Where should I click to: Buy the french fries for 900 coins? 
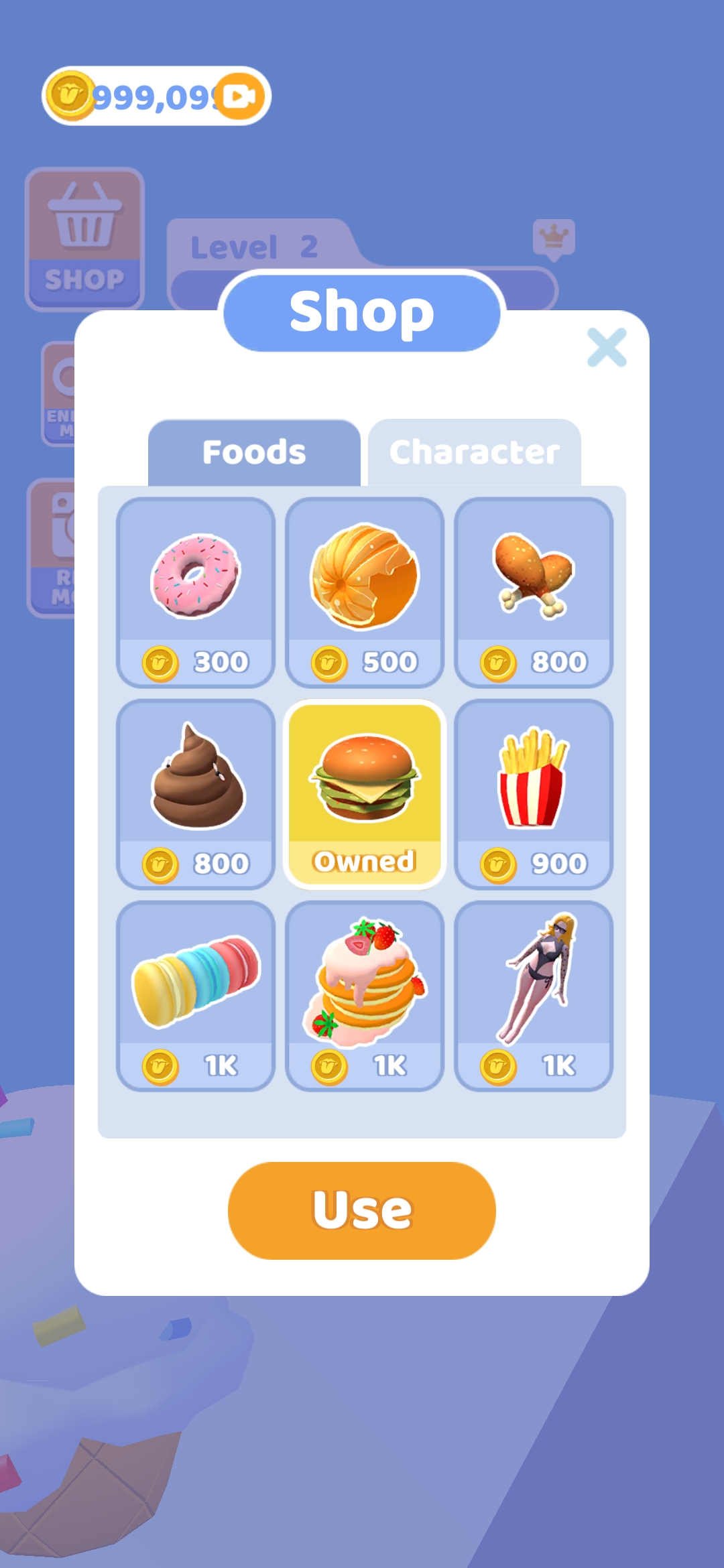tap(534, 793)
